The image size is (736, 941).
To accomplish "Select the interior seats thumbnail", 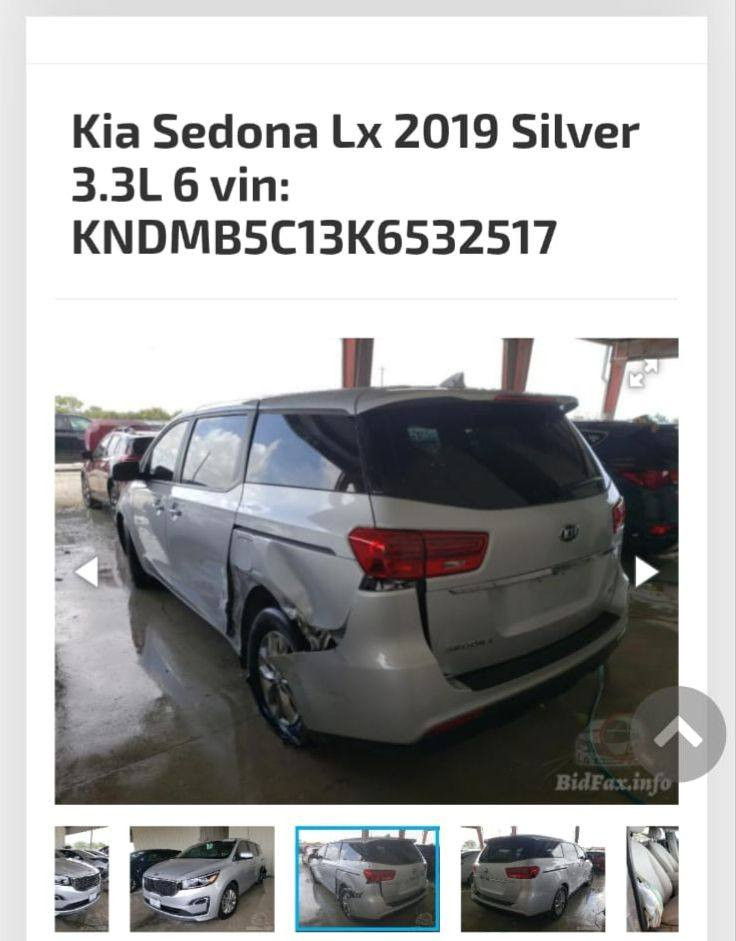I will [653, 878].
